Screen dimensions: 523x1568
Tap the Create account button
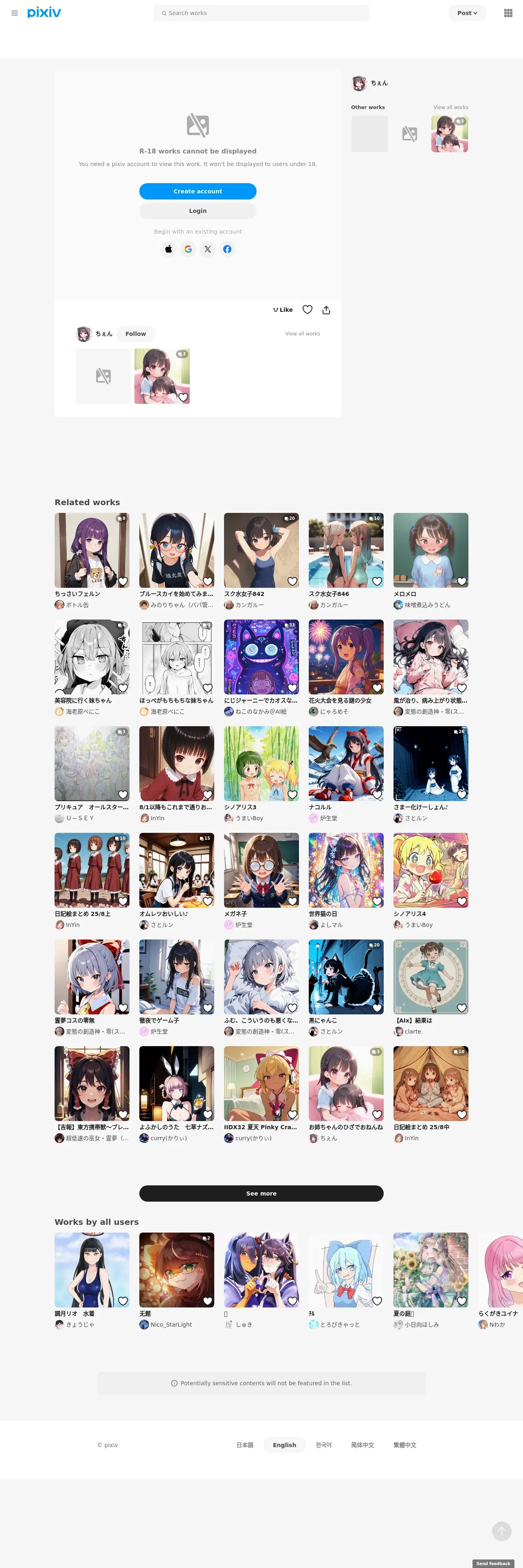[x=197, y=191]
